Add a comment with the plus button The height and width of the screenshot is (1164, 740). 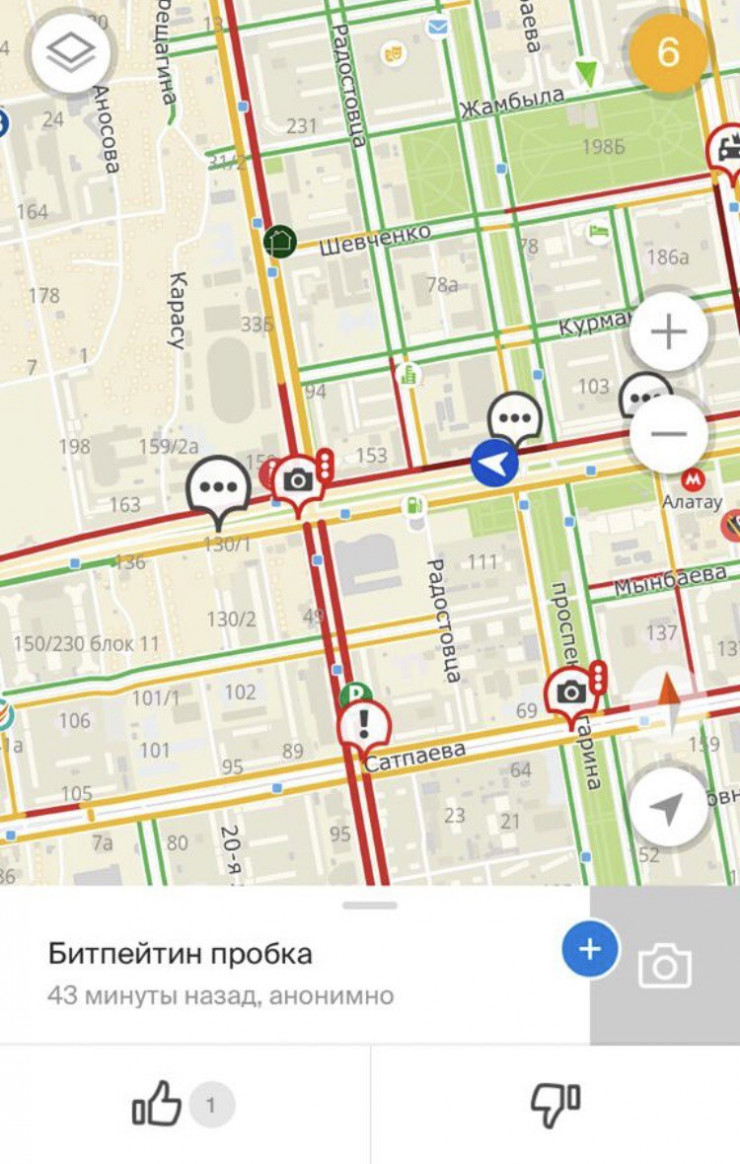point(590,949)
